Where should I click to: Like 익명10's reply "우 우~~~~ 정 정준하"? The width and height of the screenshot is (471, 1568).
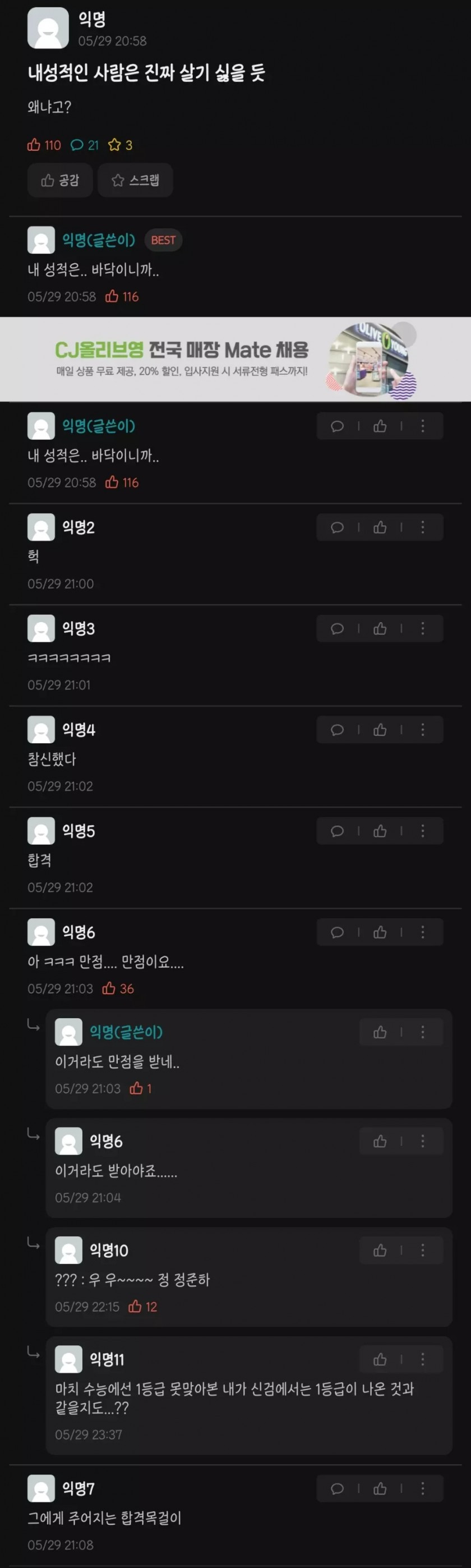point(380,1250)
